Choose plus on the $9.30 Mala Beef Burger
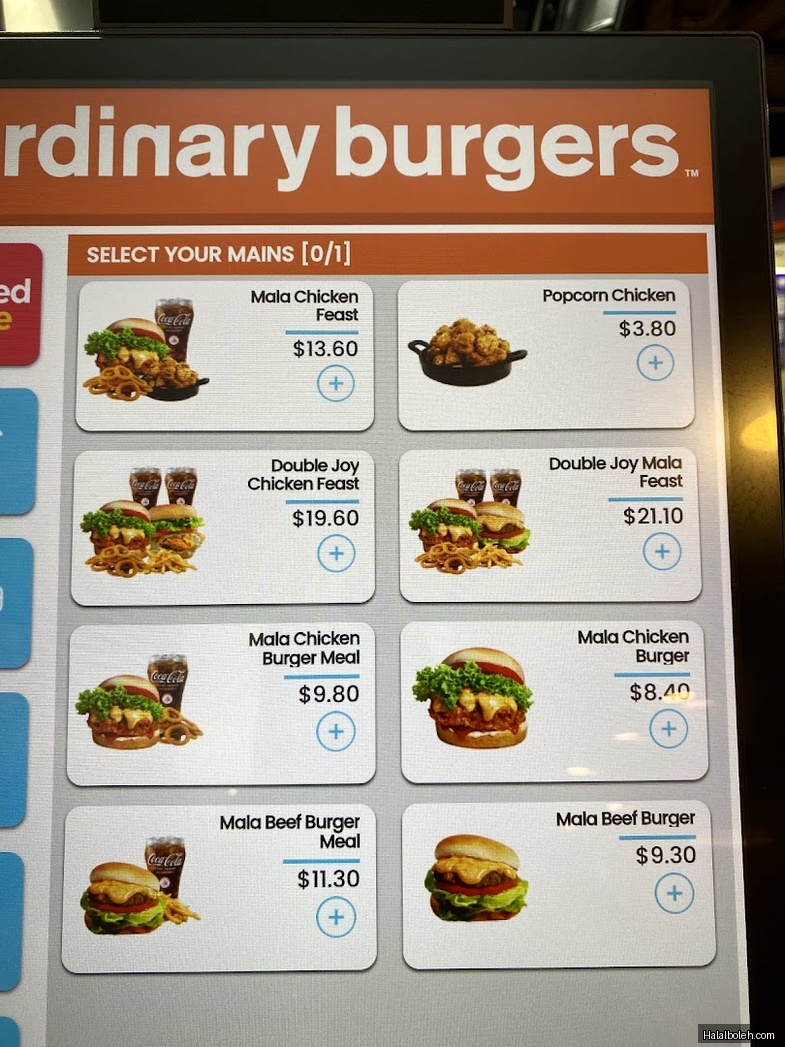This screenshot has height=1047, width=785. [x=674, y=893]
